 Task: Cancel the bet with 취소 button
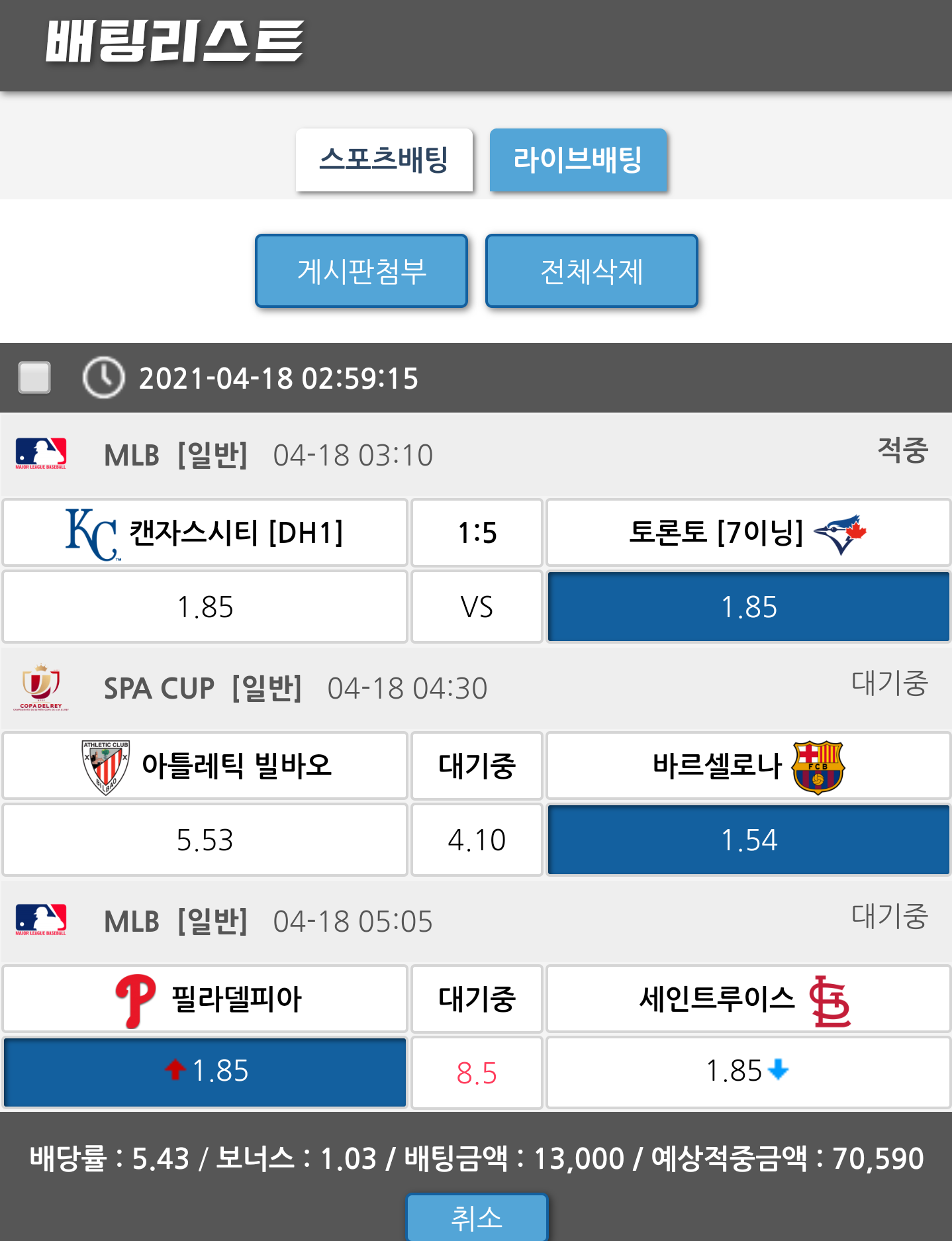tap(477, 1217)
